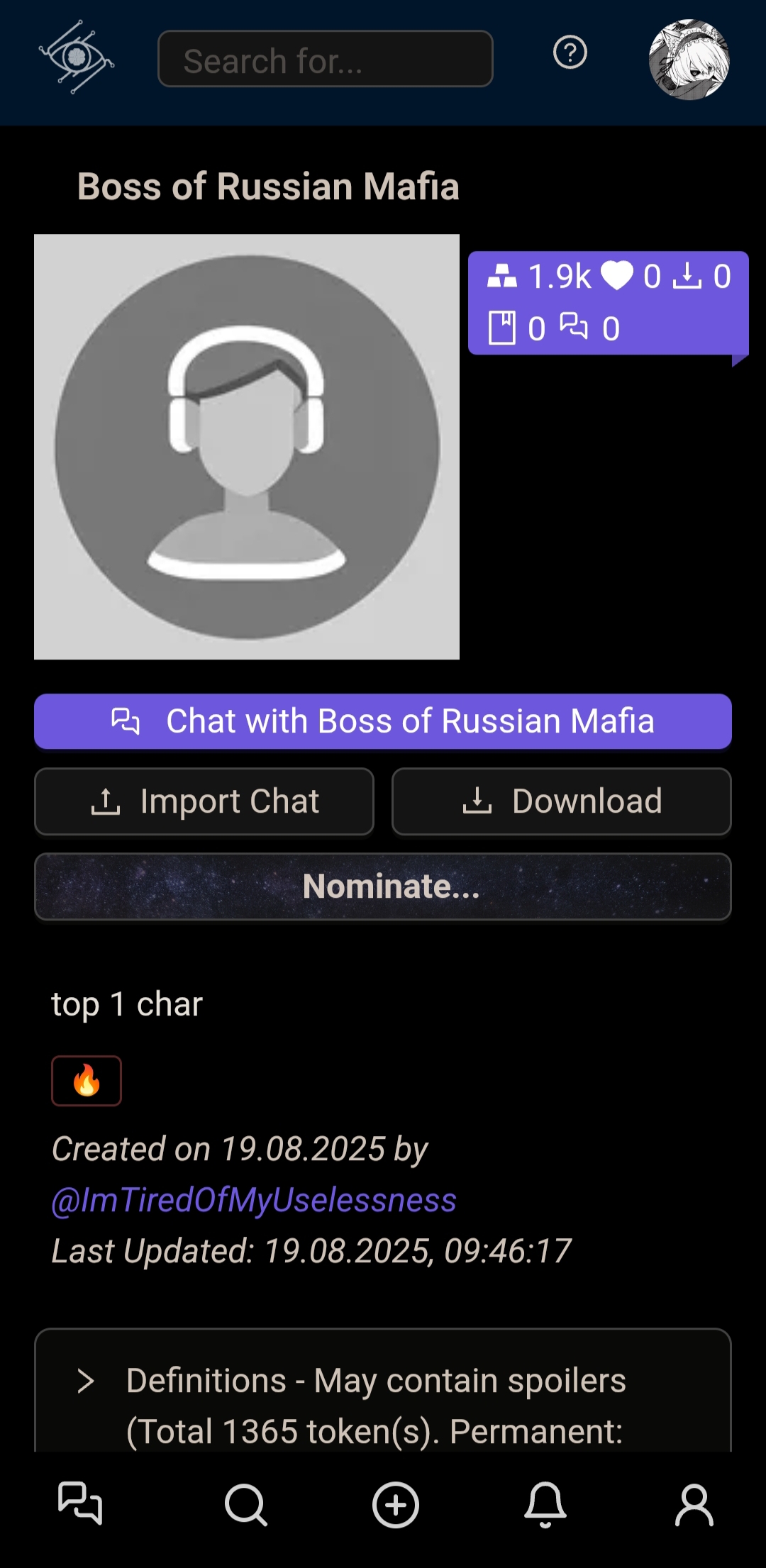Expand the Definitions section
This screenshot has height=1568, width=766.
[86, 1381]
